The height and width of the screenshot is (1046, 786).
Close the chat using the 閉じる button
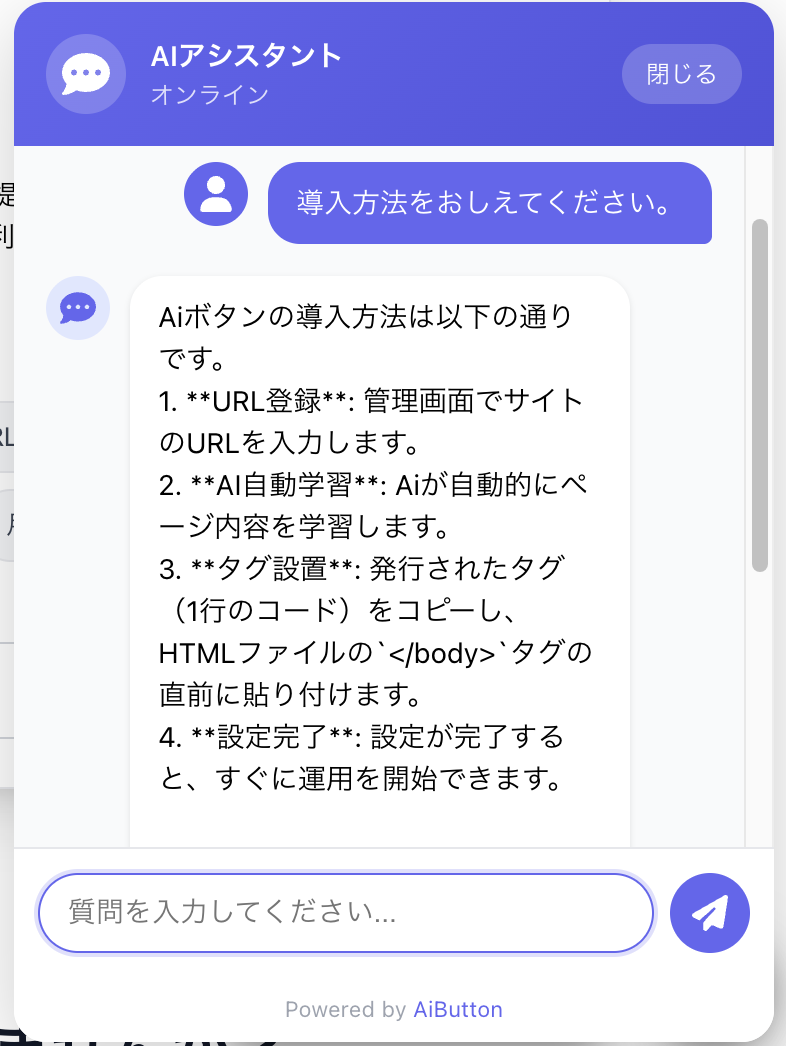[x=681, y=74]
